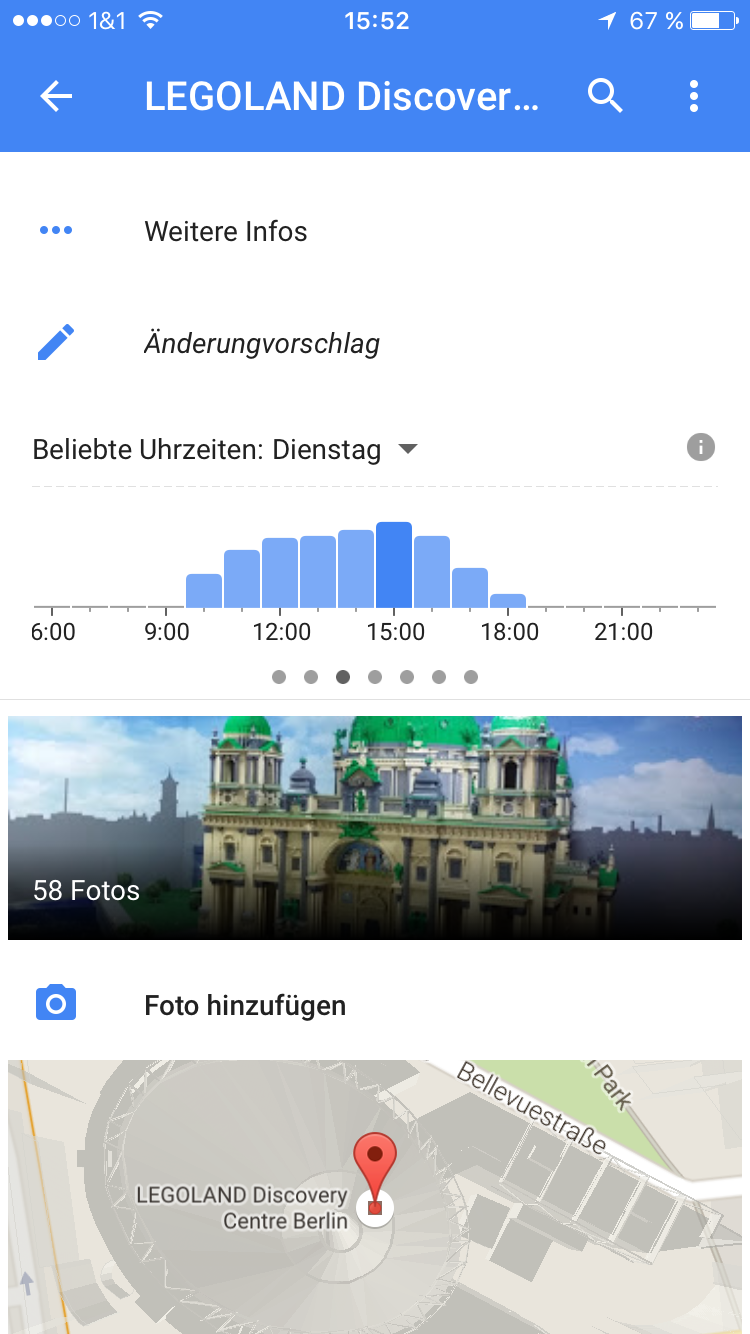
Task: Open the 58 Fotos gallery
Action: pos(375,828)
